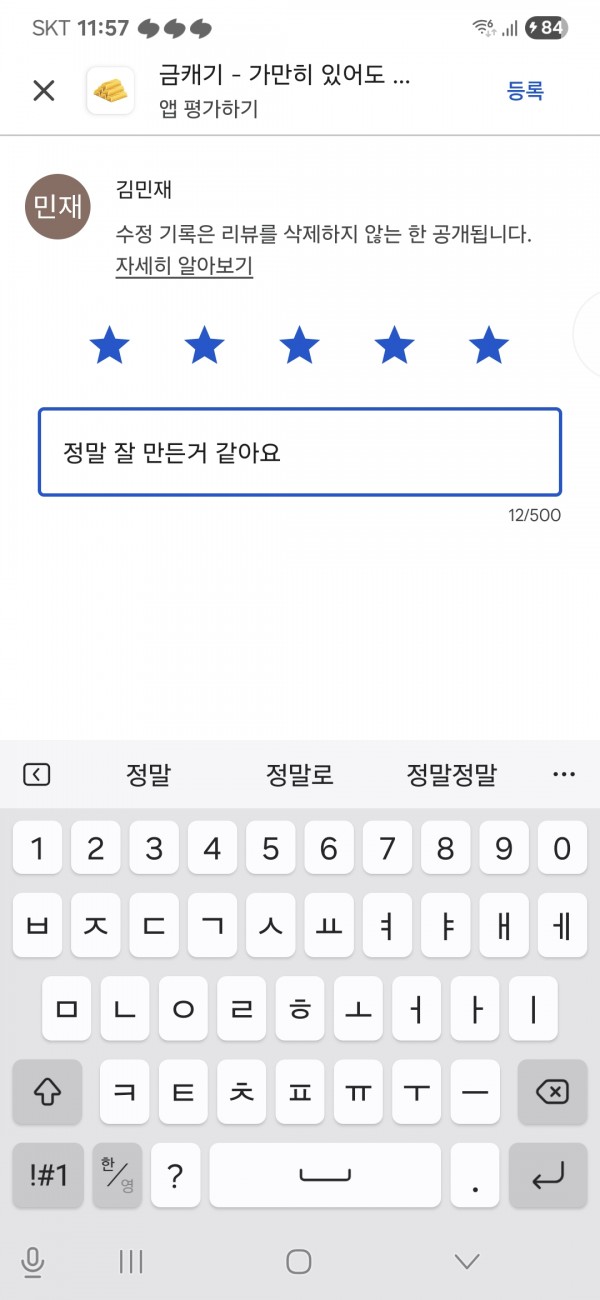Open the 자세히 알아보기 link
This screenshot has height=1300, width=600.
[184, 267]
